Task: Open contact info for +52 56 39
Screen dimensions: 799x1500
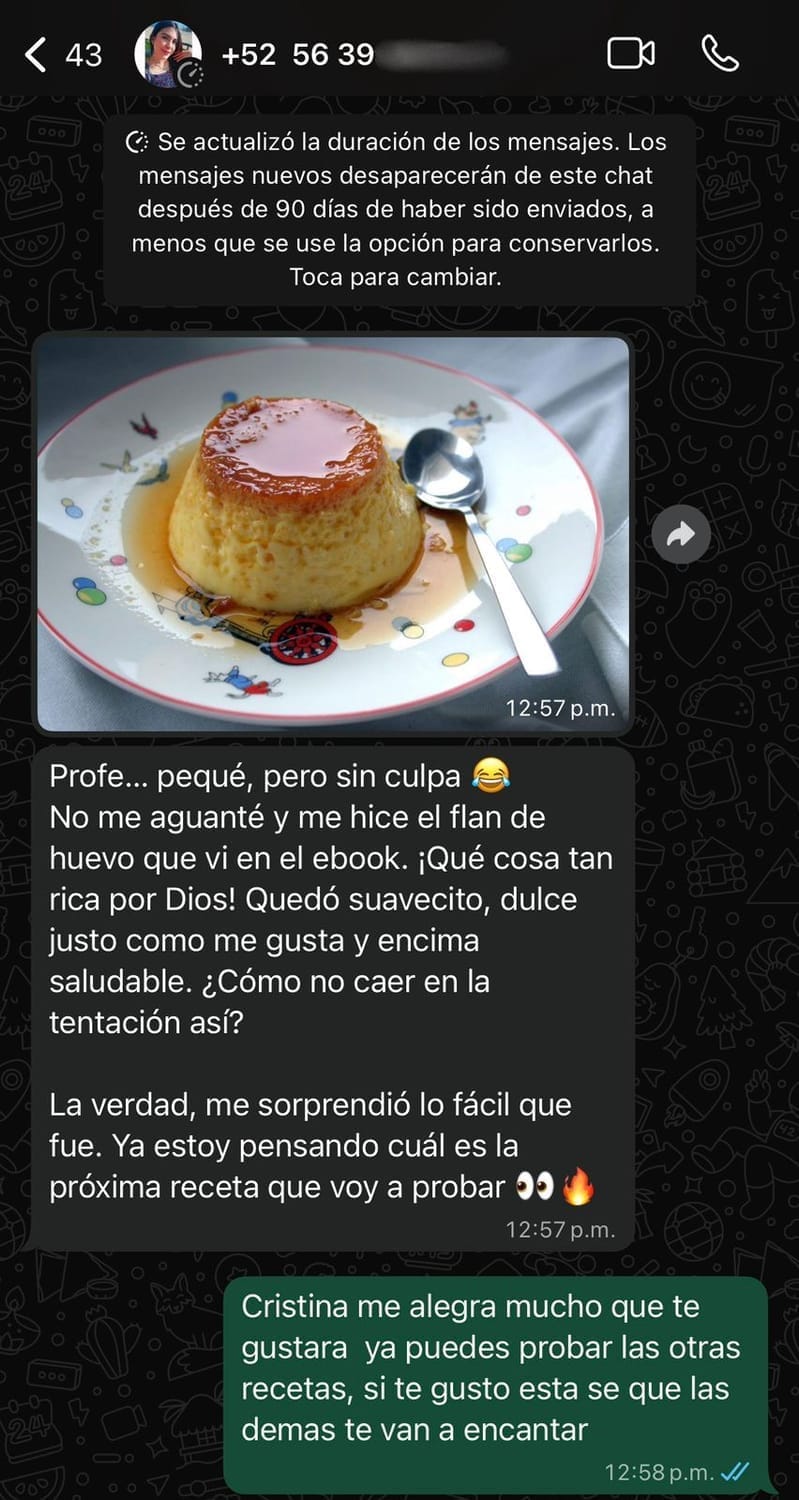Action: (298, 54)
